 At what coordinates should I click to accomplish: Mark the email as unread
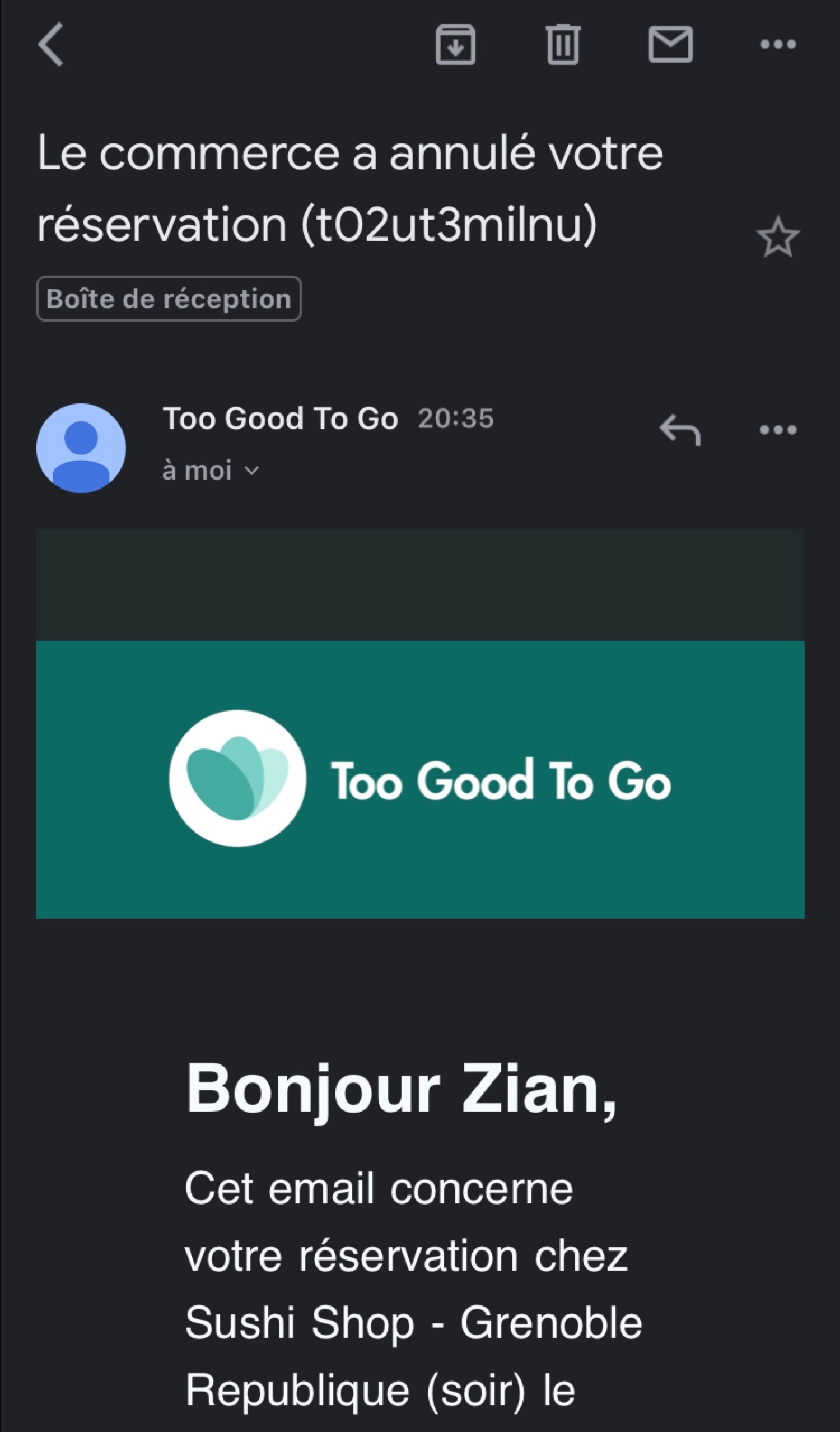point(670,44)
